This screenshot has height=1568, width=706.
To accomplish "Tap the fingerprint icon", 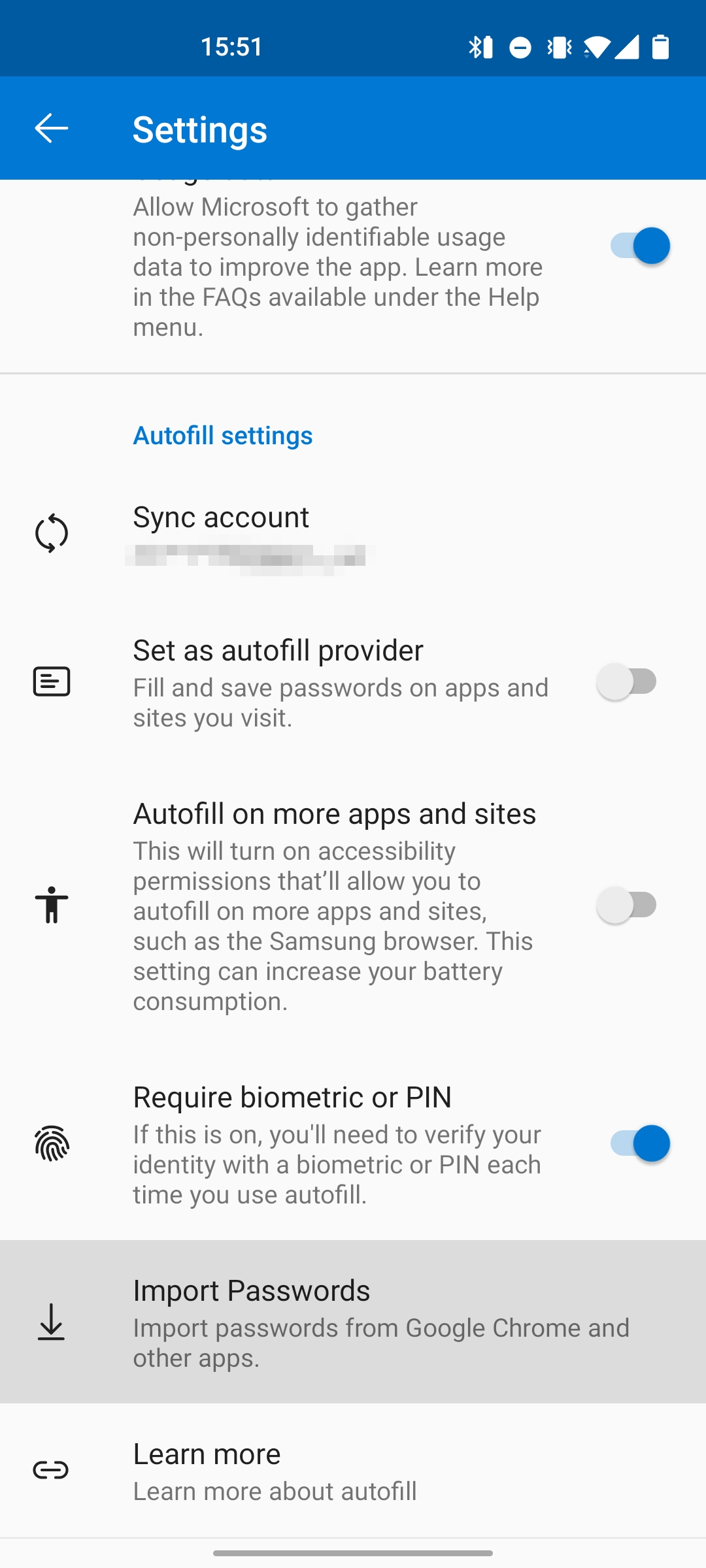I will coord(52,1145).
